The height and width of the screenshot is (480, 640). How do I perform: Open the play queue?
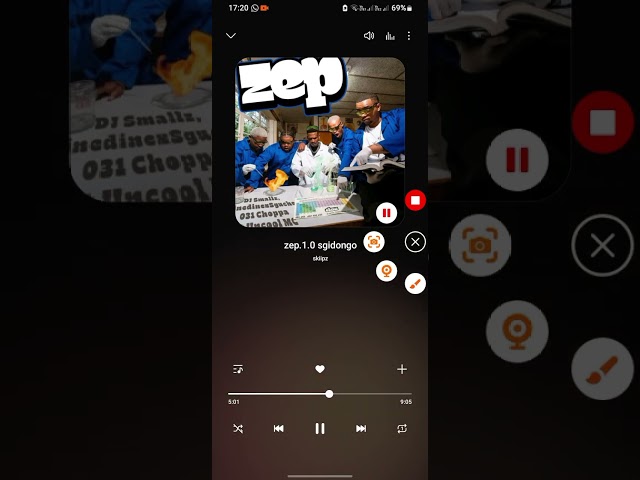[x=238, y=369]
